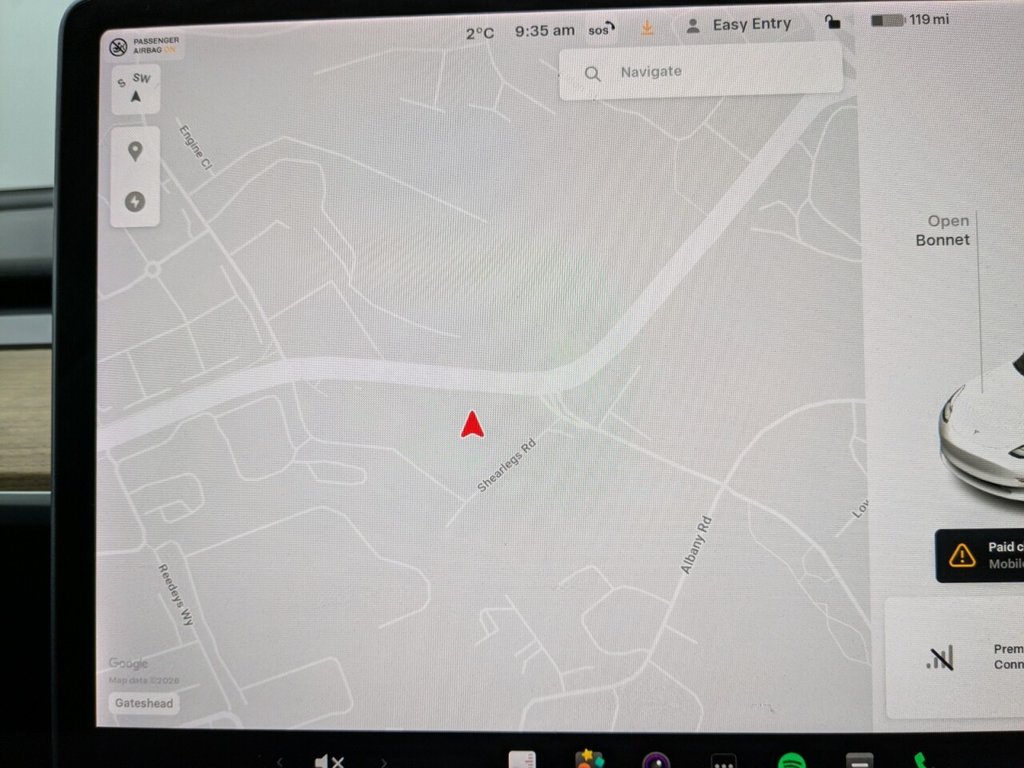Open the Phone app in the dock

click(x=921, y=762)
